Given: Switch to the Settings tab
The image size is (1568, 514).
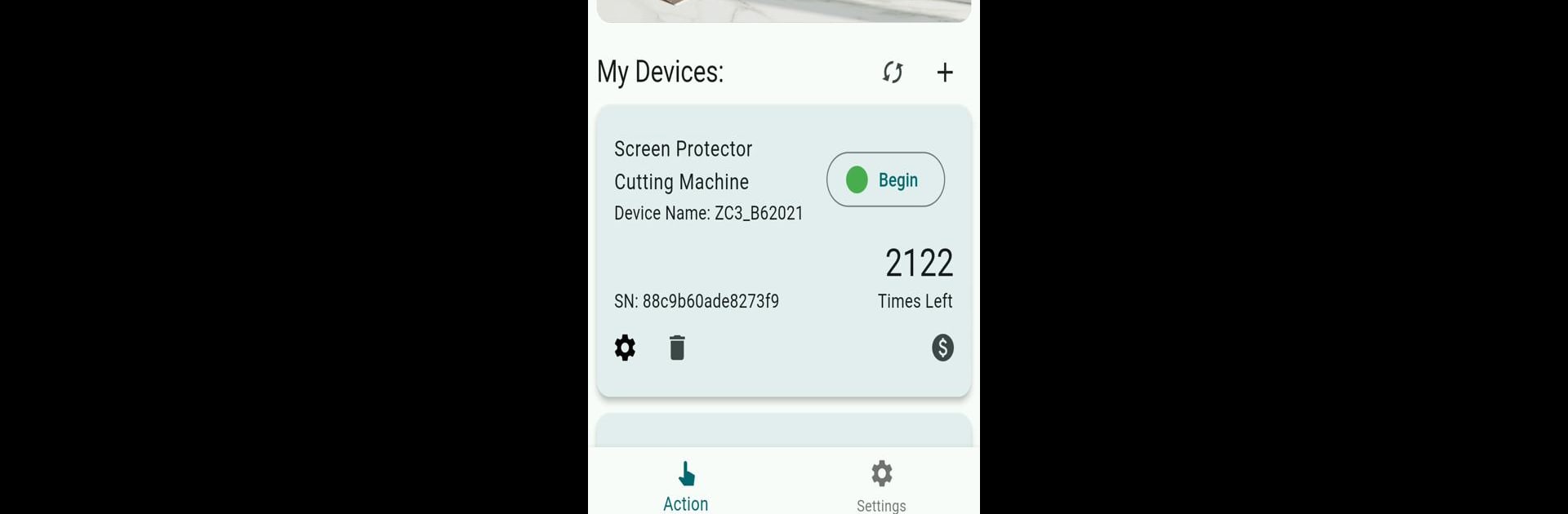Looking at the screenshot, I should click(x=881, y=485).
